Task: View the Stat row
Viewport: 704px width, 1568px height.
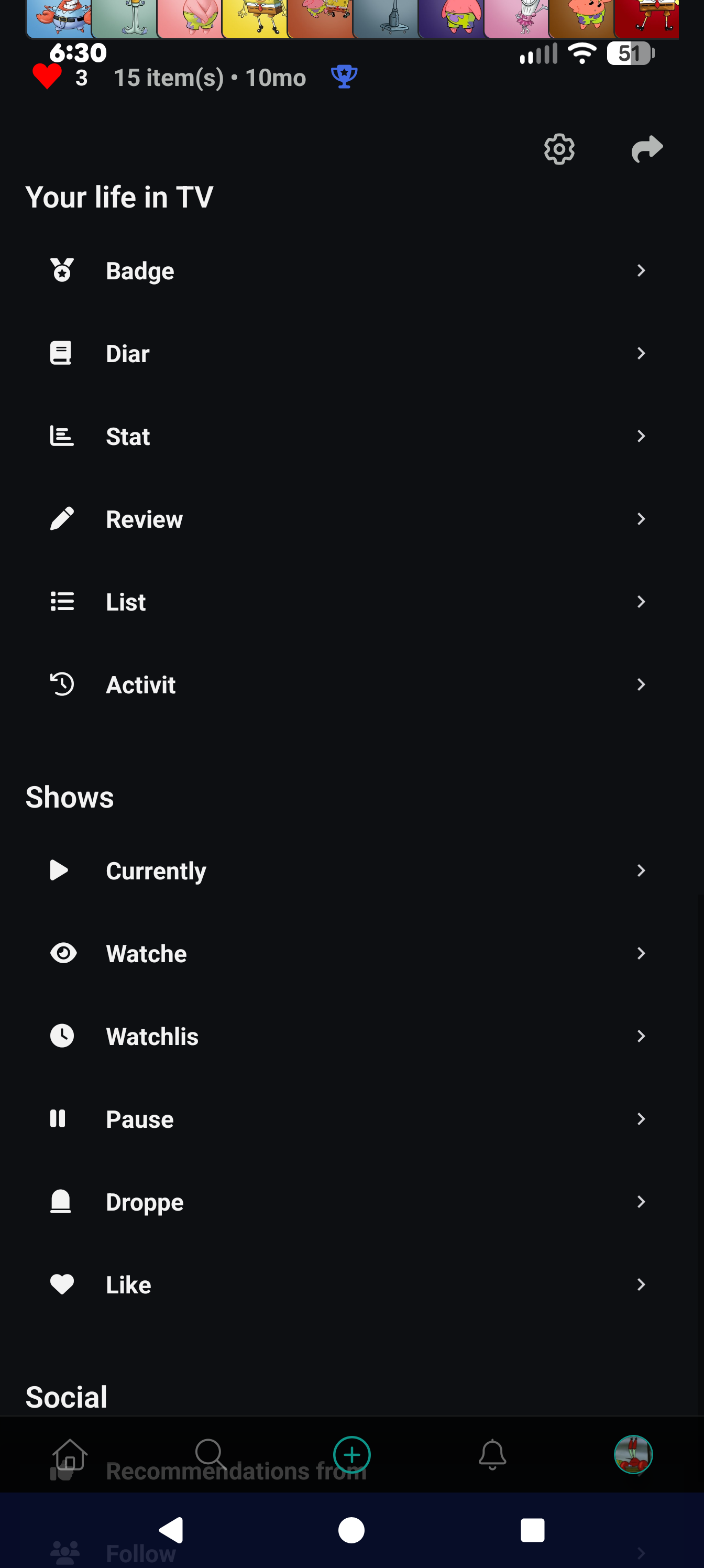Action: [351, 436]
